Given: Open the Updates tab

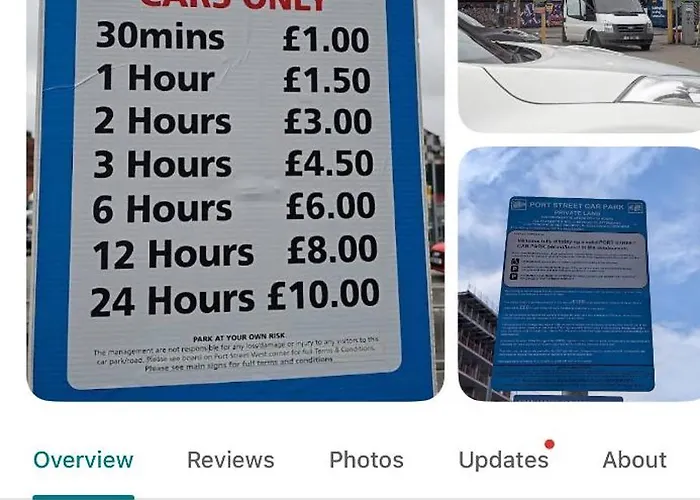Looking at the screenshot, I should click(x=503, y=460).
